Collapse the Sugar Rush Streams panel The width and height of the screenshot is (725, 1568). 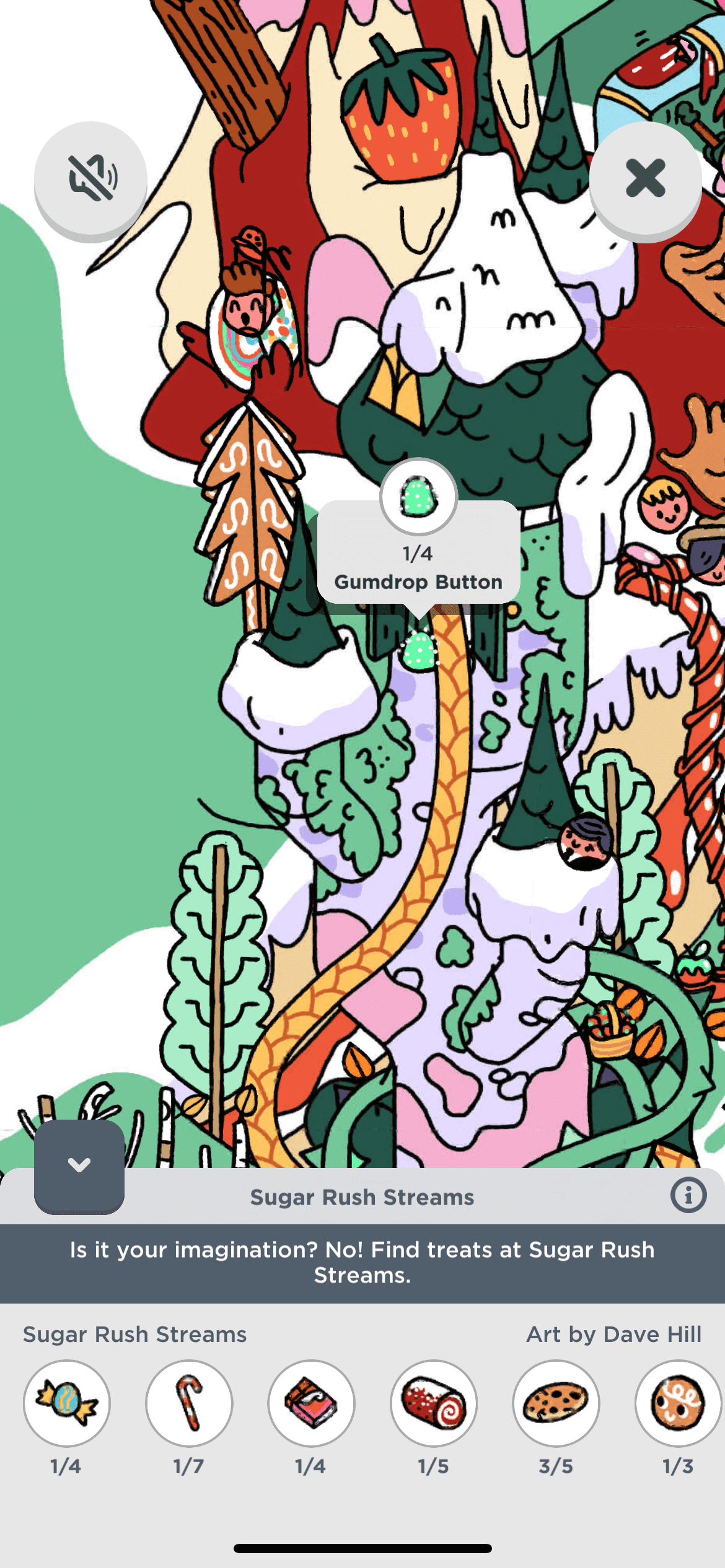coord(79,1166)
